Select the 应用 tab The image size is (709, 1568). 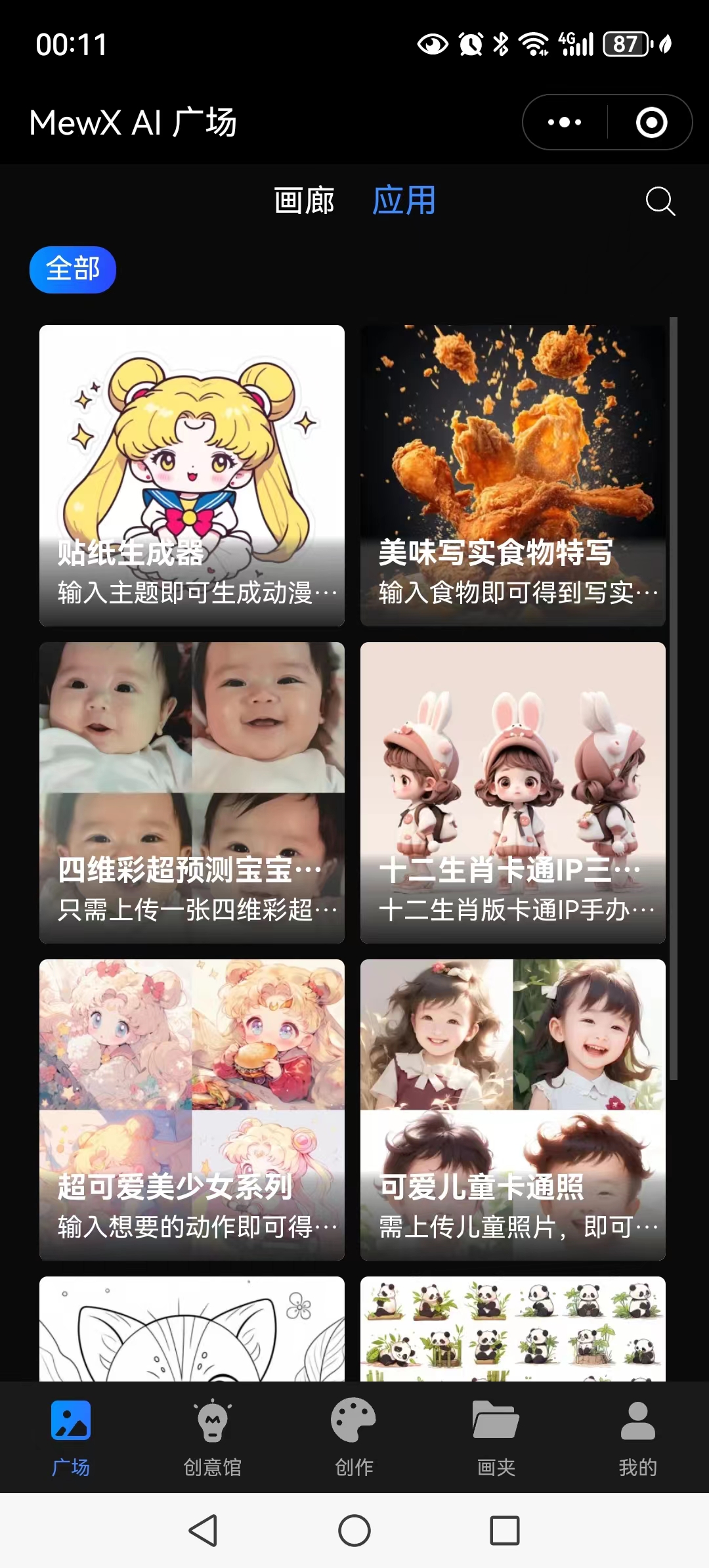tap(404, 200)
